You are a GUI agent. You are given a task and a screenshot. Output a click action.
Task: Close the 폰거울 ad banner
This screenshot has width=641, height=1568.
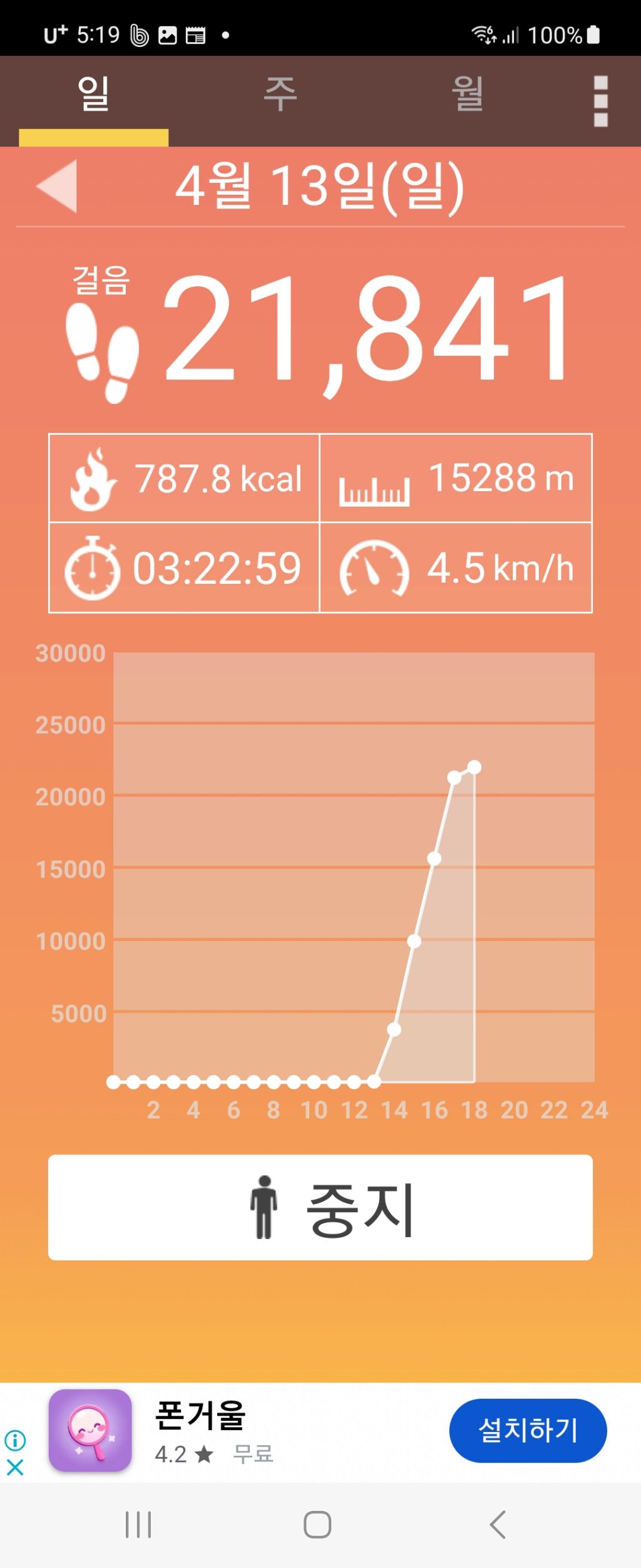click(x=15, y=1467)
